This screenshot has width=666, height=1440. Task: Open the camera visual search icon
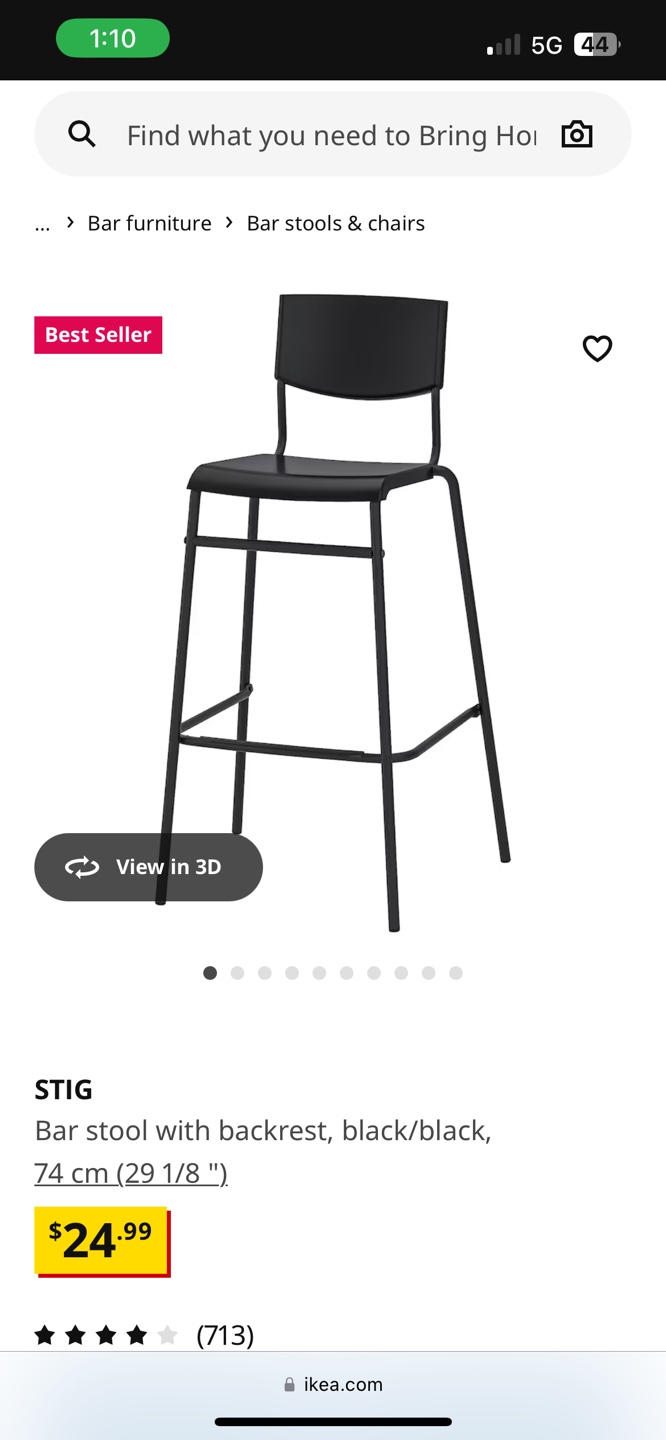pyautogui.click(x=577, y=134)
